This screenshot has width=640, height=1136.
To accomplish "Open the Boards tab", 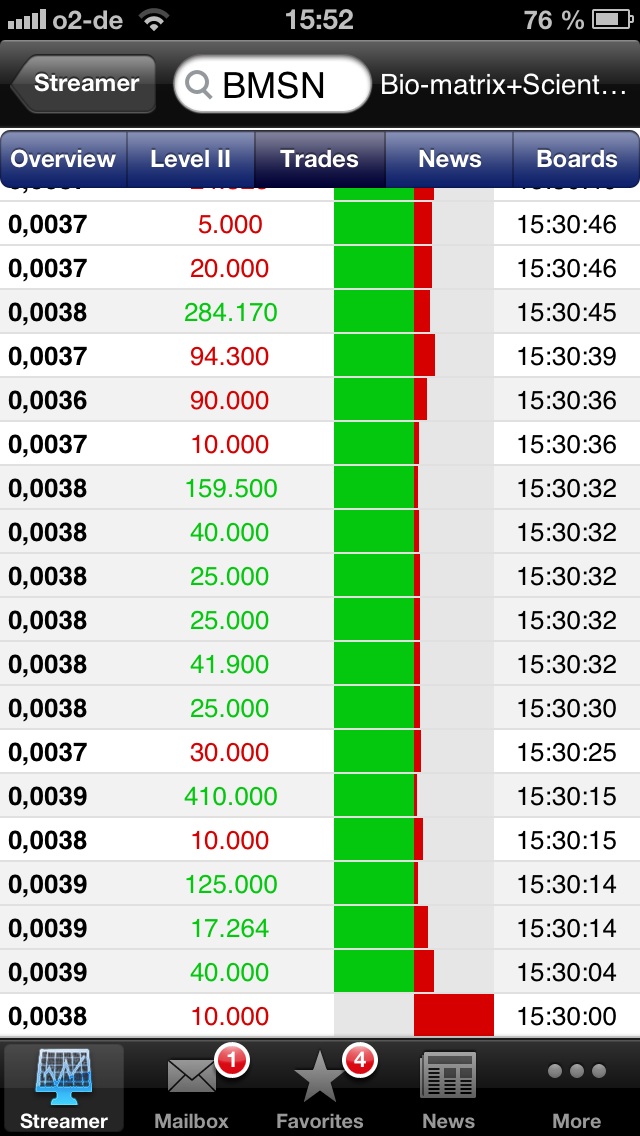I will 576,159.
